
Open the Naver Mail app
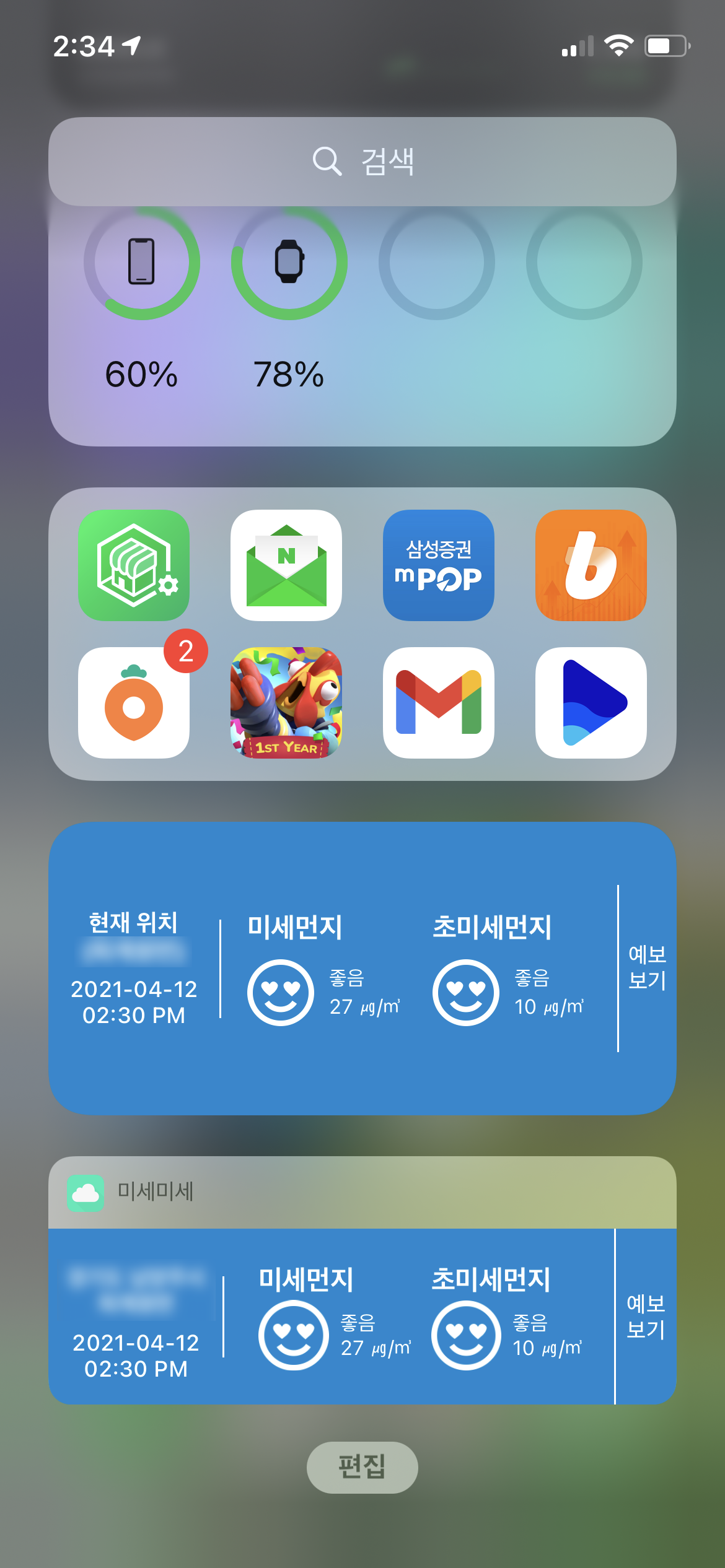click(286, 565)
